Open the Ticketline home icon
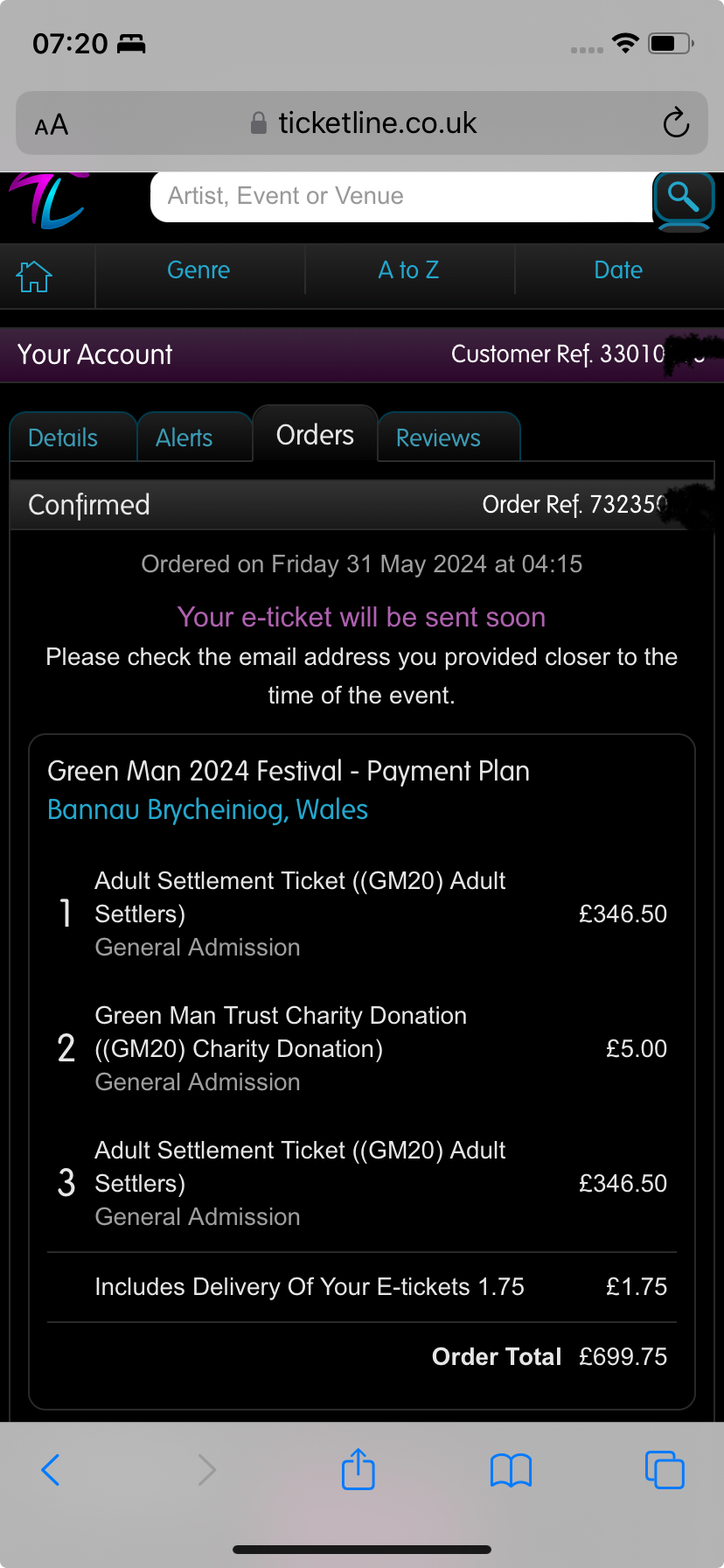The image size is (724, 1568). 33,275
